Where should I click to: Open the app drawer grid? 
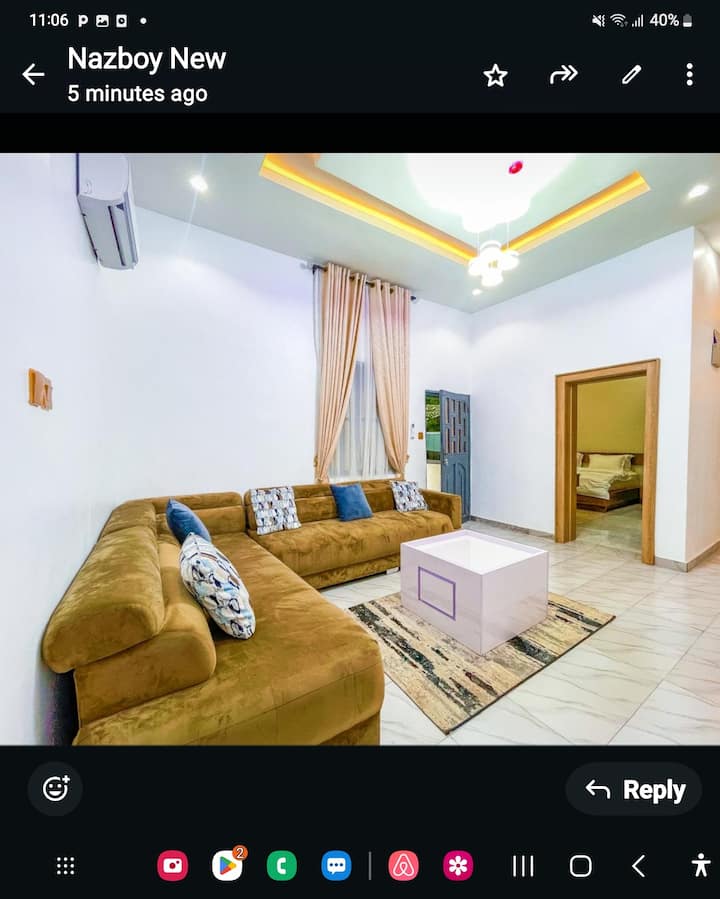(65, 866)
